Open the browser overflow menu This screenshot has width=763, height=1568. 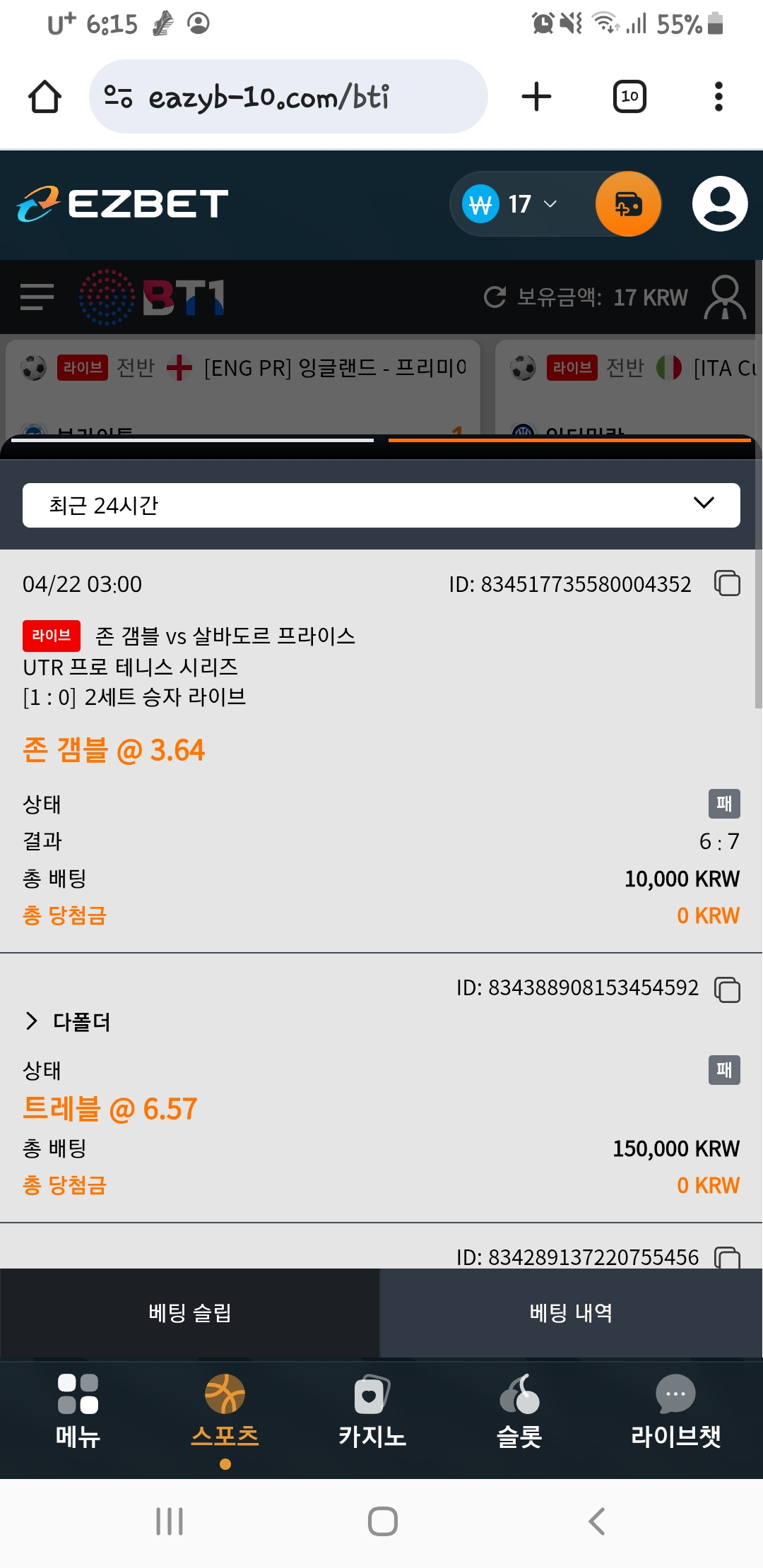[x=718, y=97]
